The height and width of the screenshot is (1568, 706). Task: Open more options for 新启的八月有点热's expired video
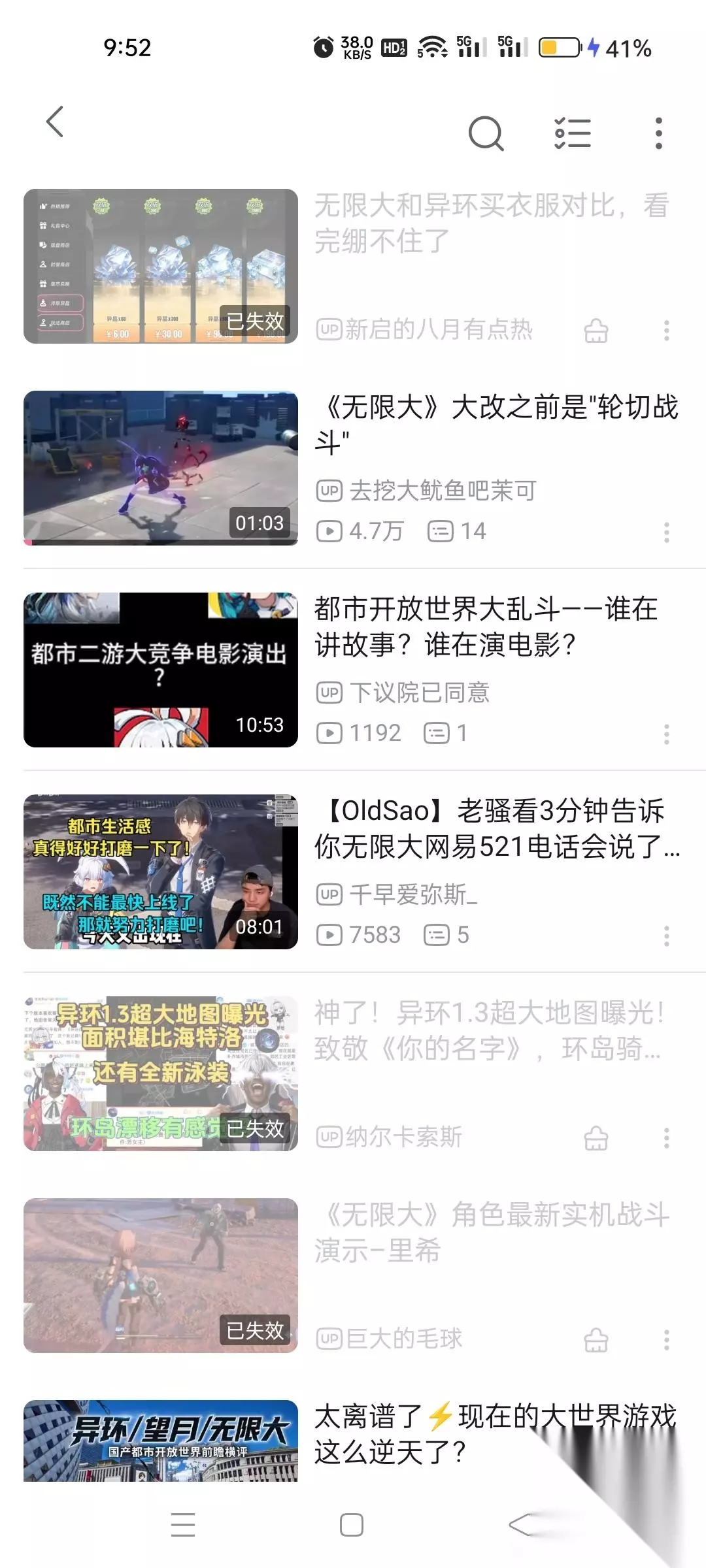coord(667,331)
